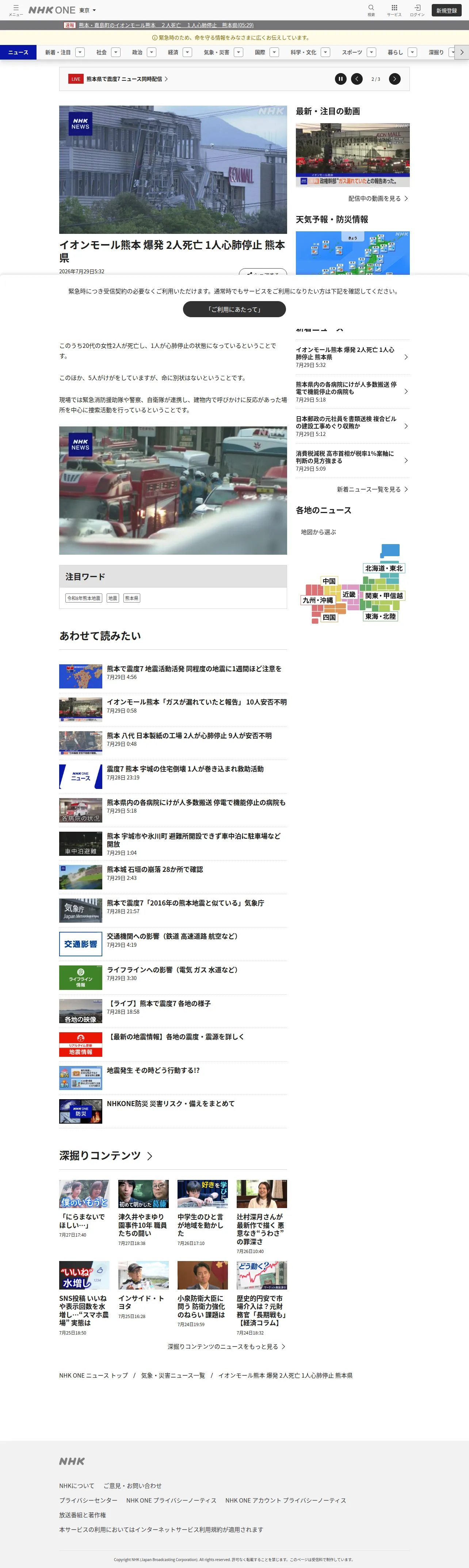This screenshot has width=469, height=1568.
Task: Pause the live news ticker
Action: point(341,79)
